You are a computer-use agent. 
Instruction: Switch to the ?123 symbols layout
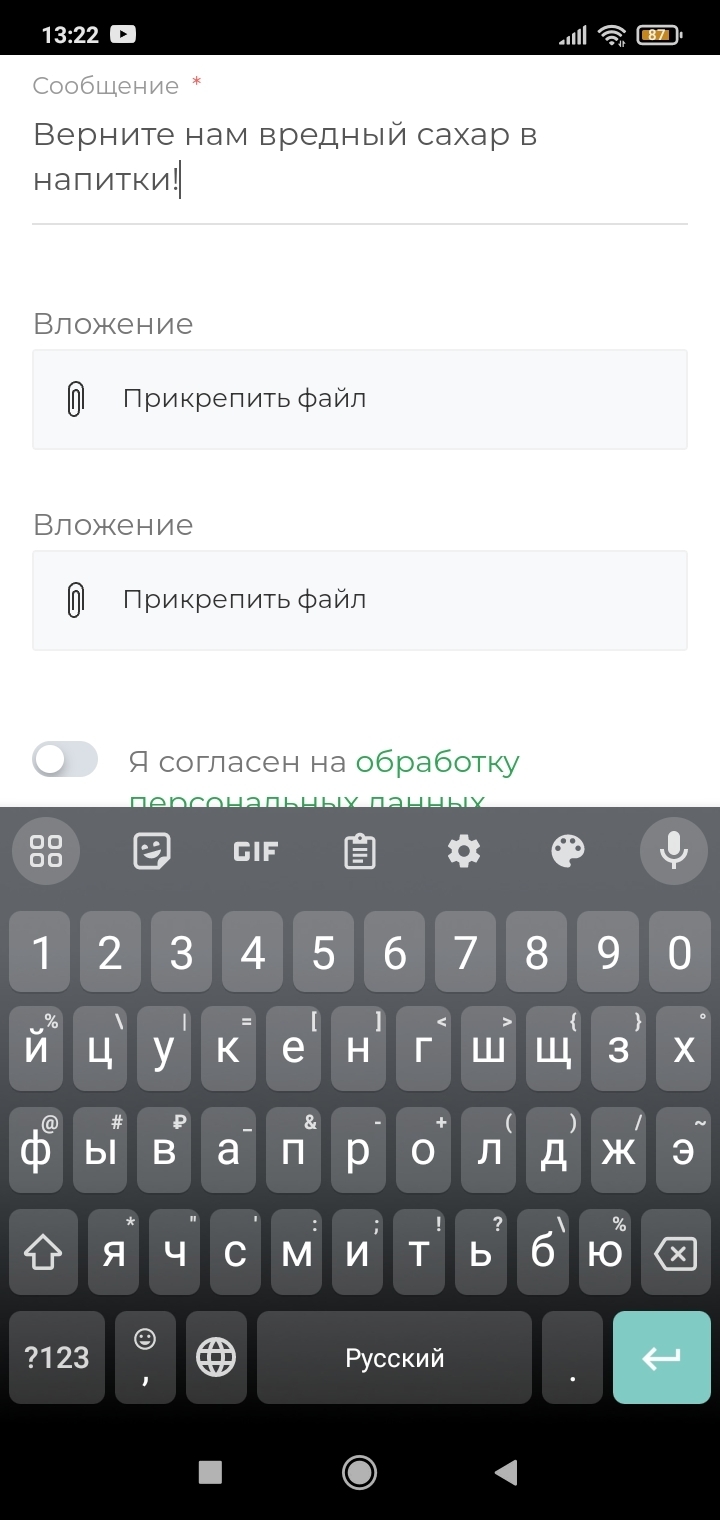point(57,1357)
